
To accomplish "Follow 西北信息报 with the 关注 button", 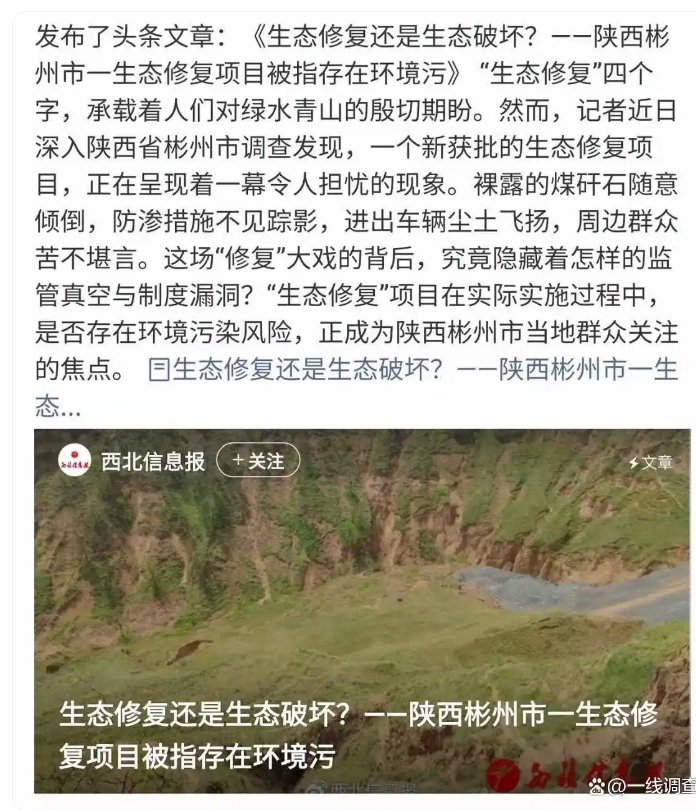I will 258,460.
